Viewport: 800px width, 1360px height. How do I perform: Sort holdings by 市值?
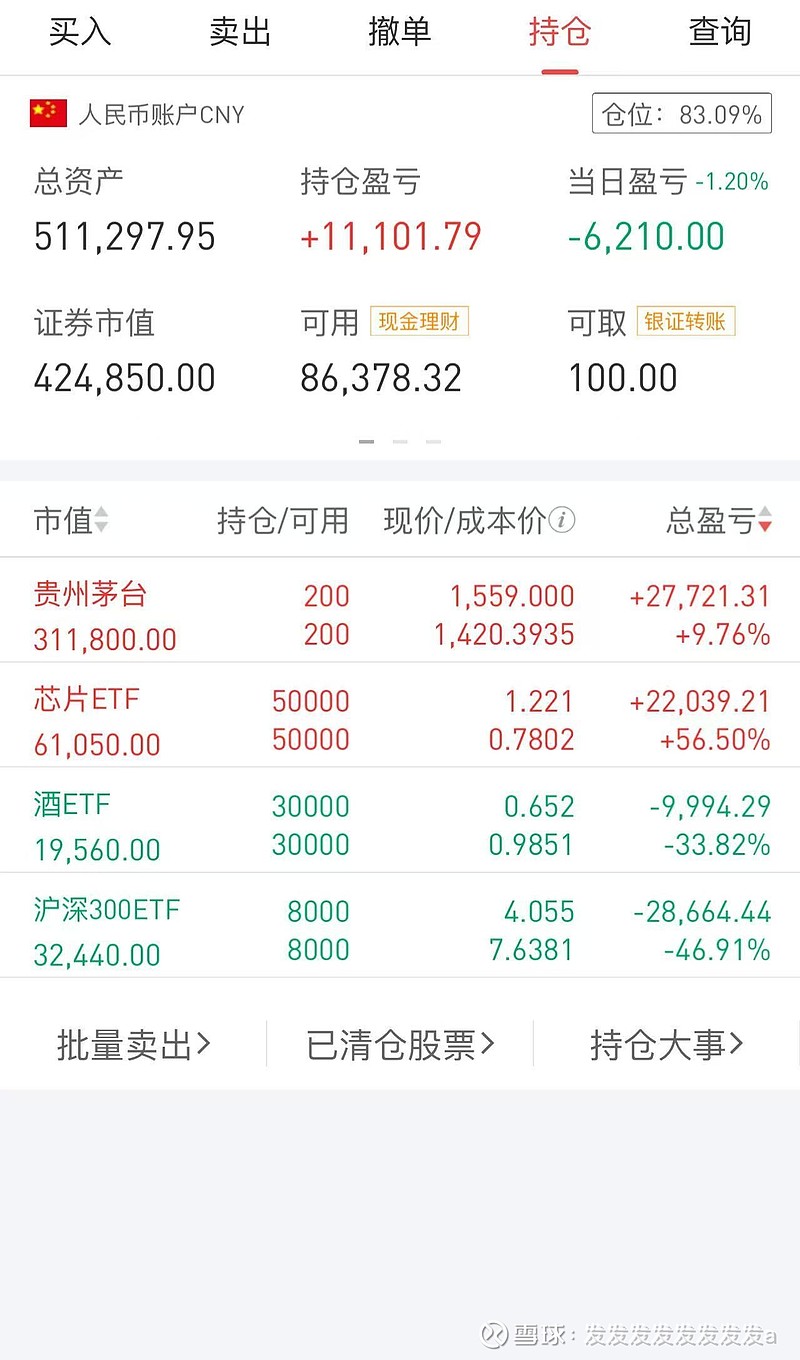pos(71,521)
